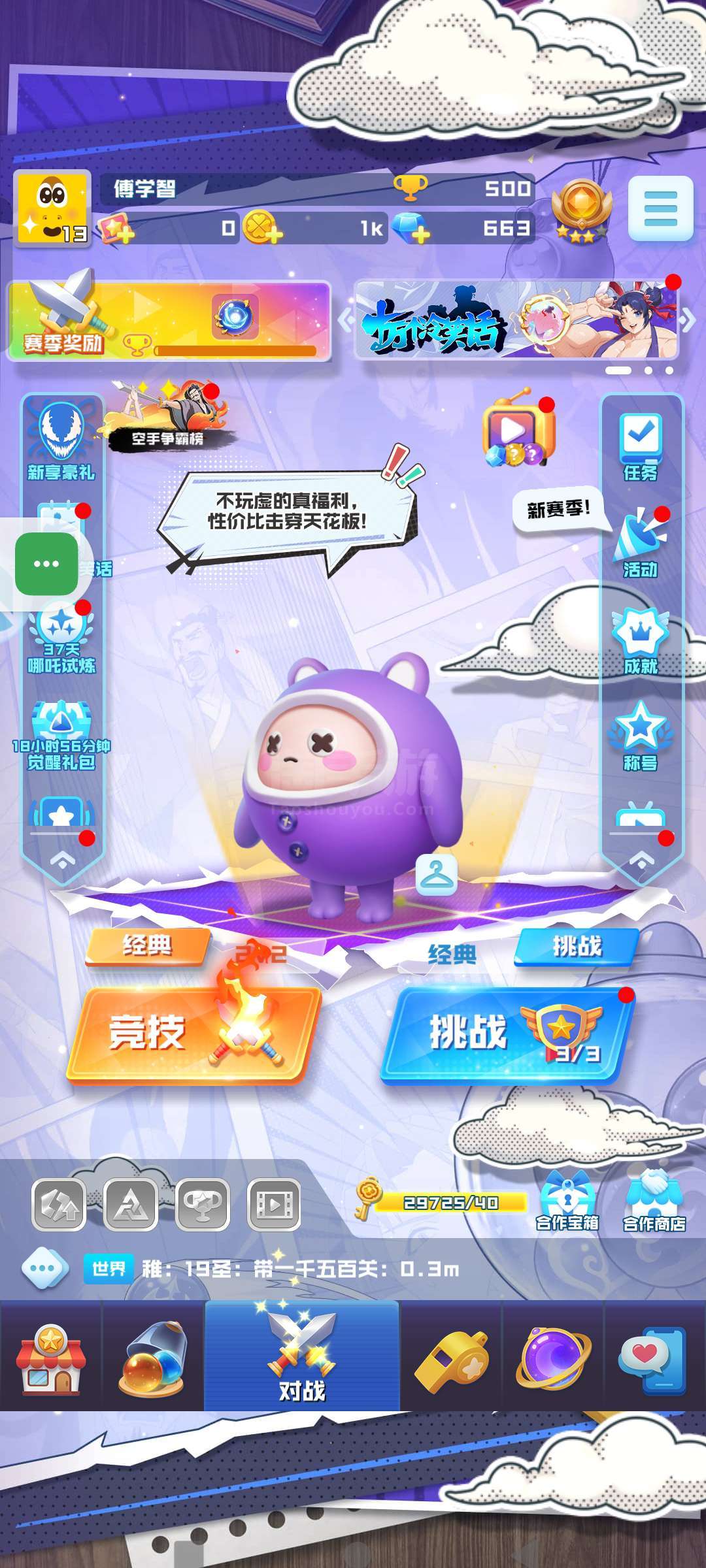Open the world chat bubble
This screenshot has height=1568, width=706.
[x=44, y=1268]
